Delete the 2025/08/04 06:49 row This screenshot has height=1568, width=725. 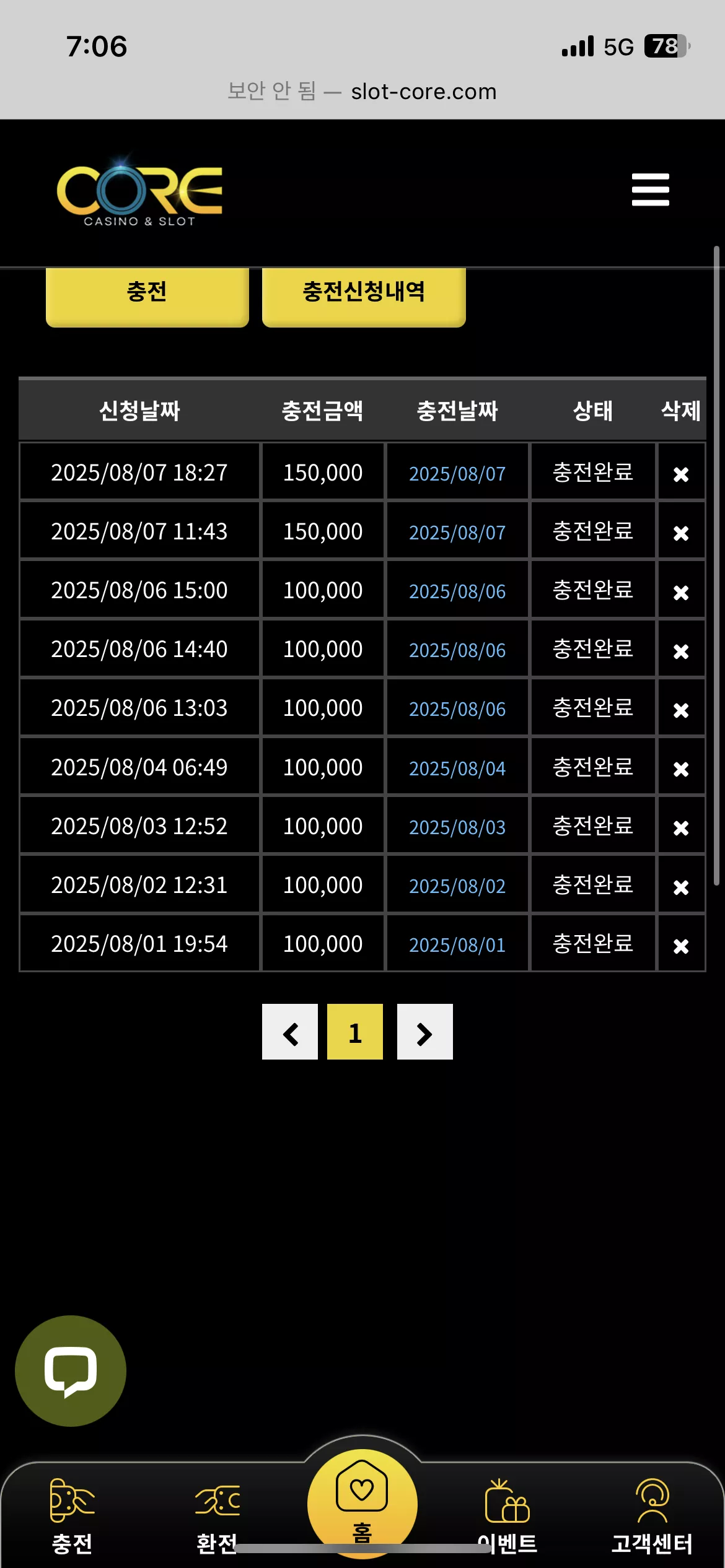pyautogui.click(x=681, y=769)
